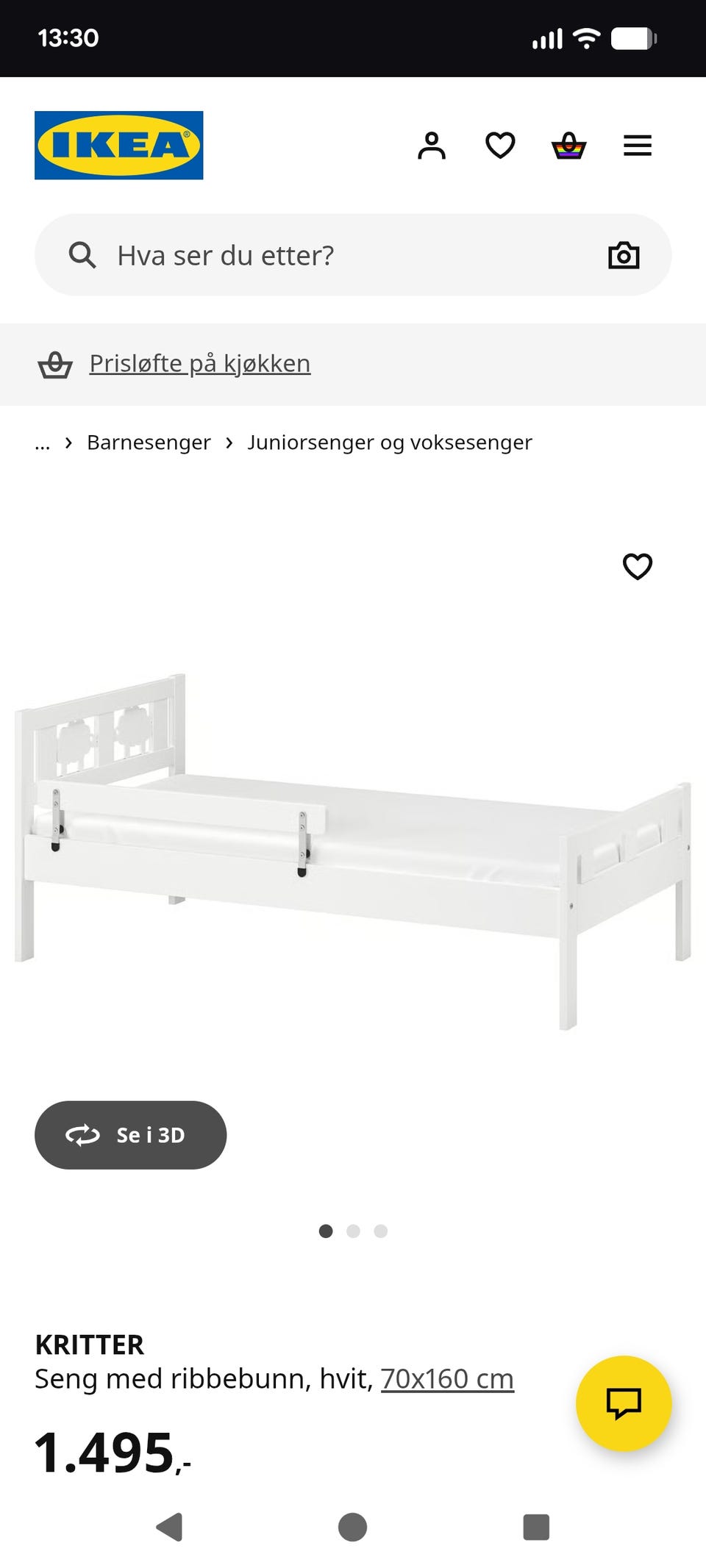Tap the first filled carousel position dot
706x1568 pixels.
coord(326,1231)
